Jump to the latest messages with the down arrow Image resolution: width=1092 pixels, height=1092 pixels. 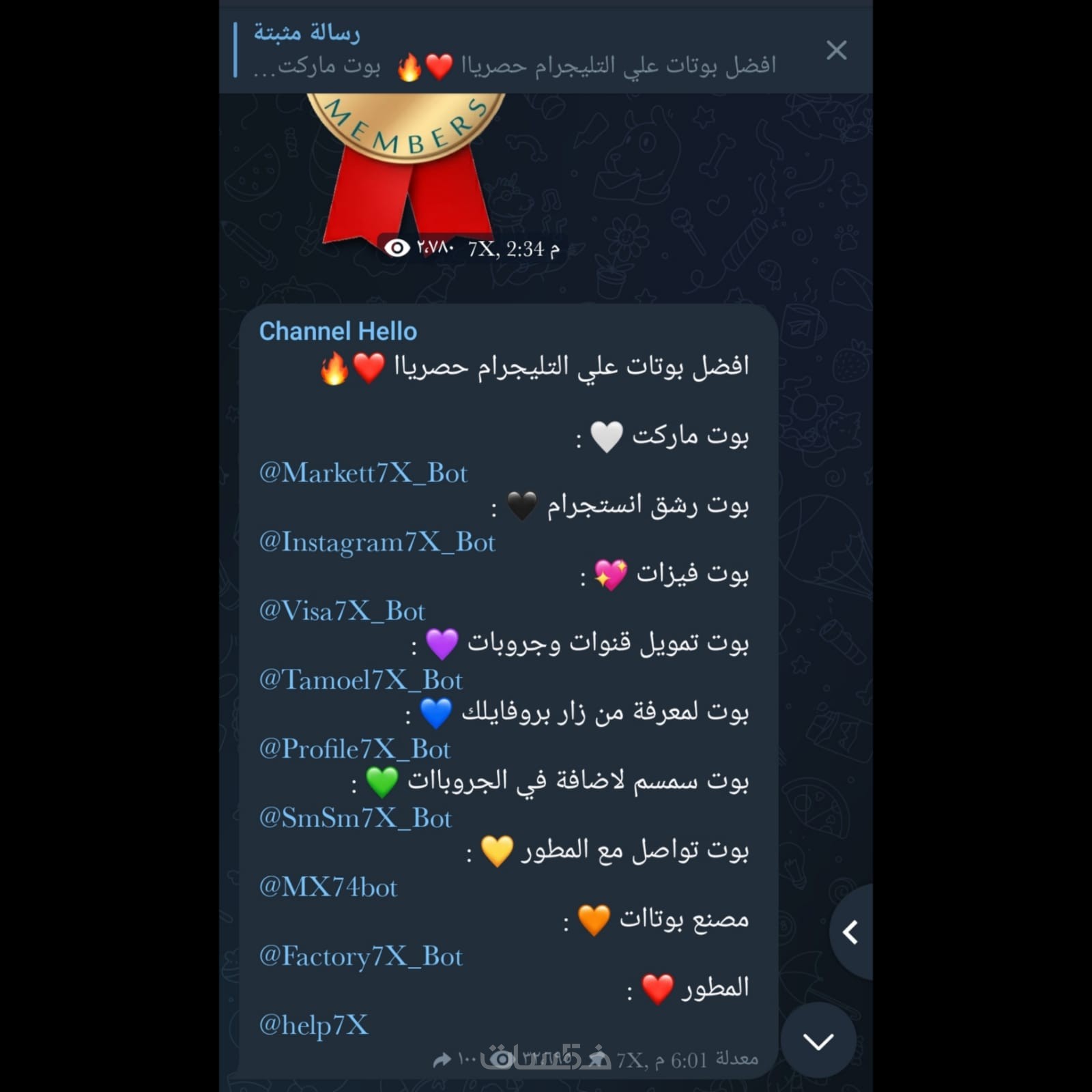(x=818, y=1041)
